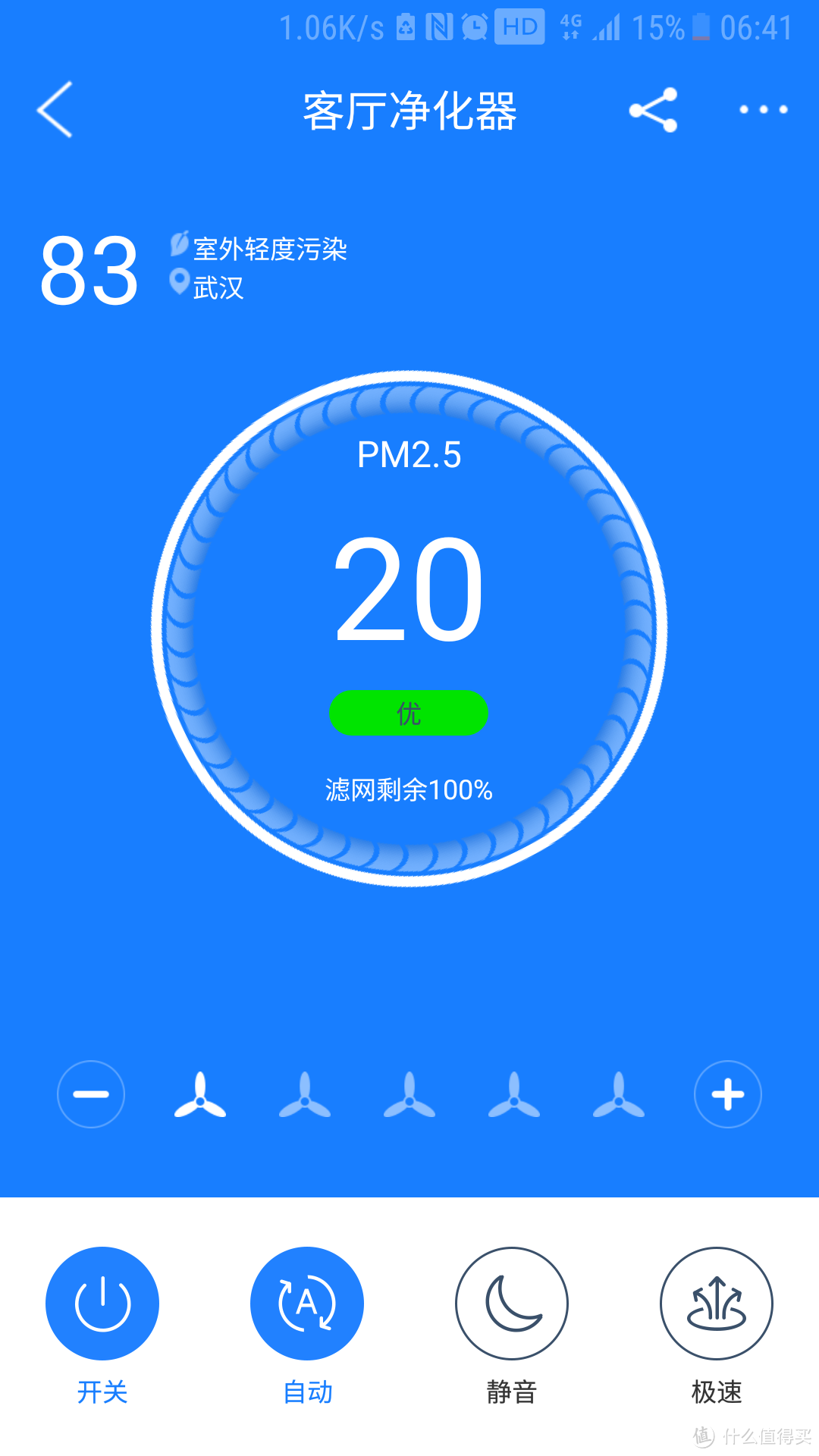Enable 自动 auto mode
819x1456 pixels.
click(x=307, y=1304)
